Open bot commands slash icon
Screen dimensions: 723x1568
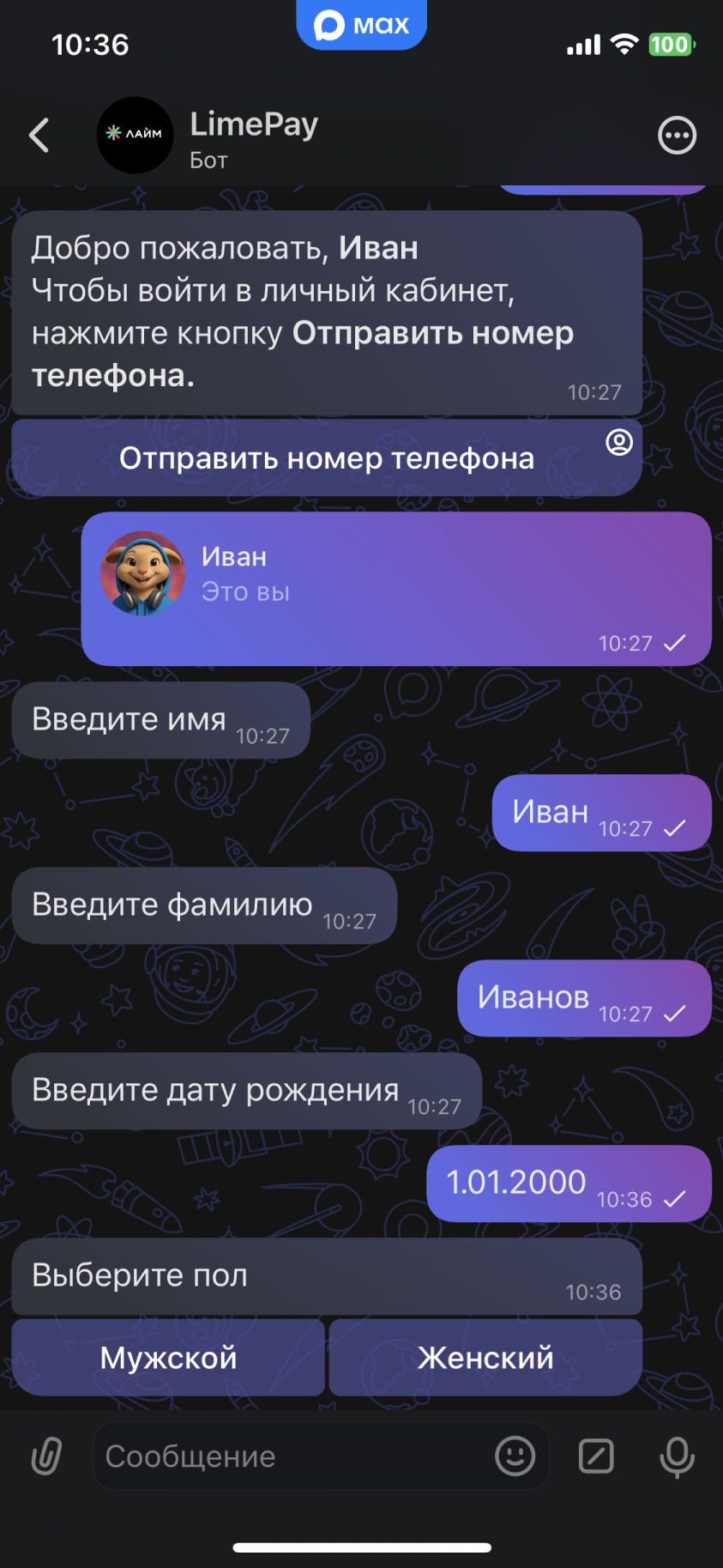596,1456
